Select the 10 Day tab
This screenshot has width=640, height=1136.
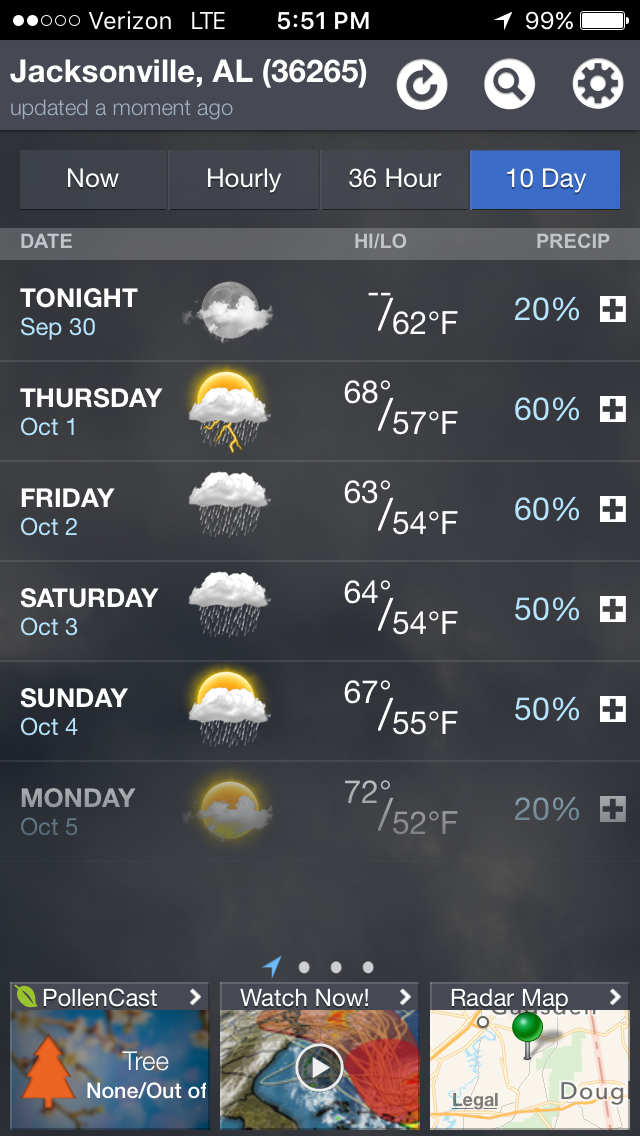pos(545,179)
